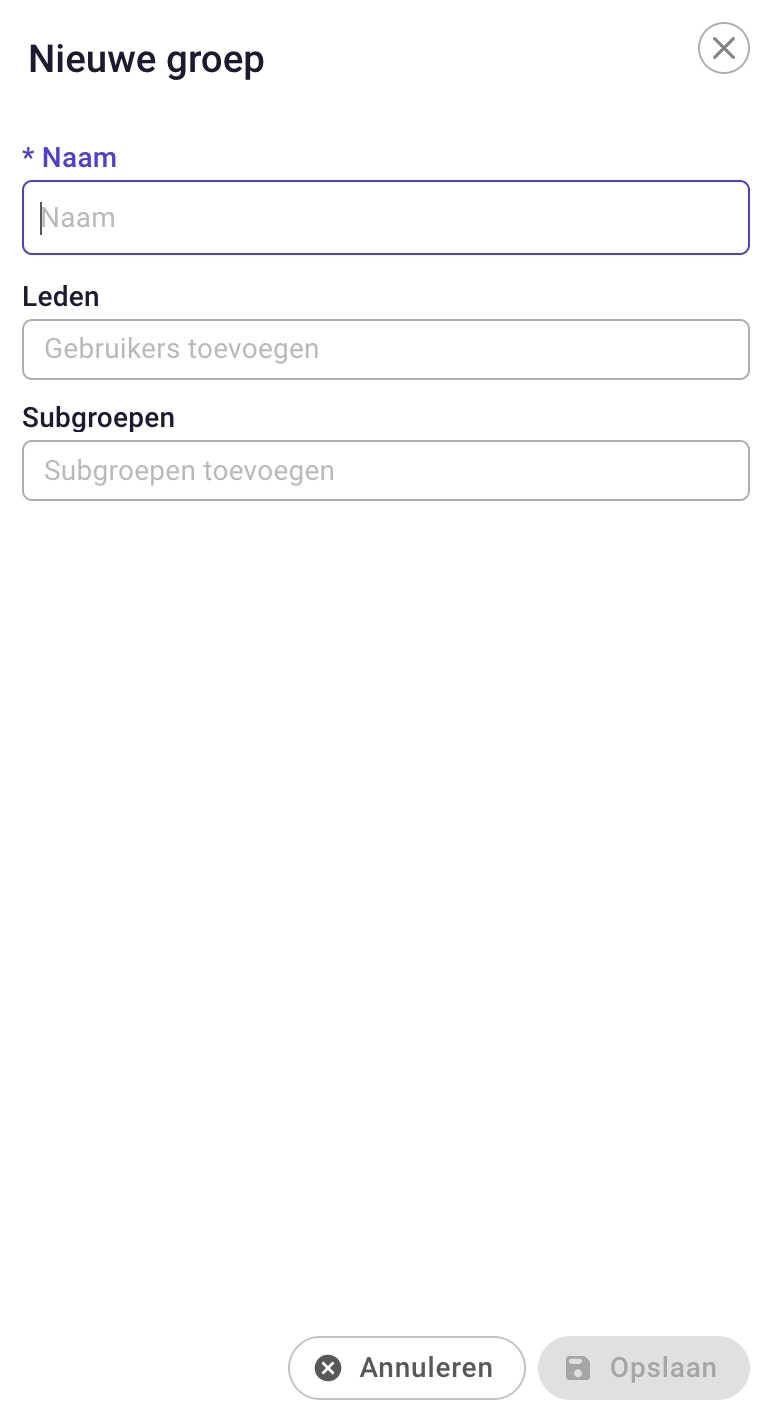Focus the Naam text field
The image size is (760, 1420).
point(385,217)
